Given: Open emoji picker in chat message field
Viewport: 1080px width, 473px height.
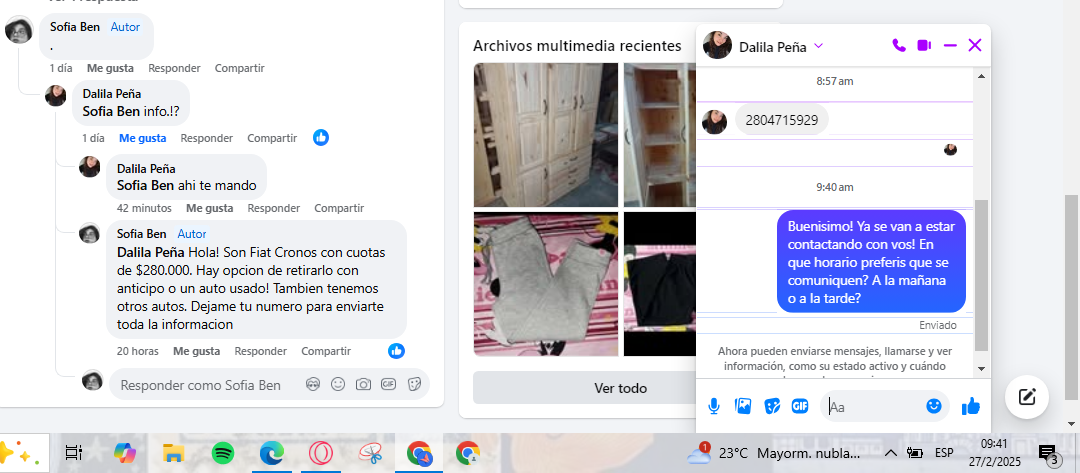Looking at the screenshot, I should pos(934,406).
